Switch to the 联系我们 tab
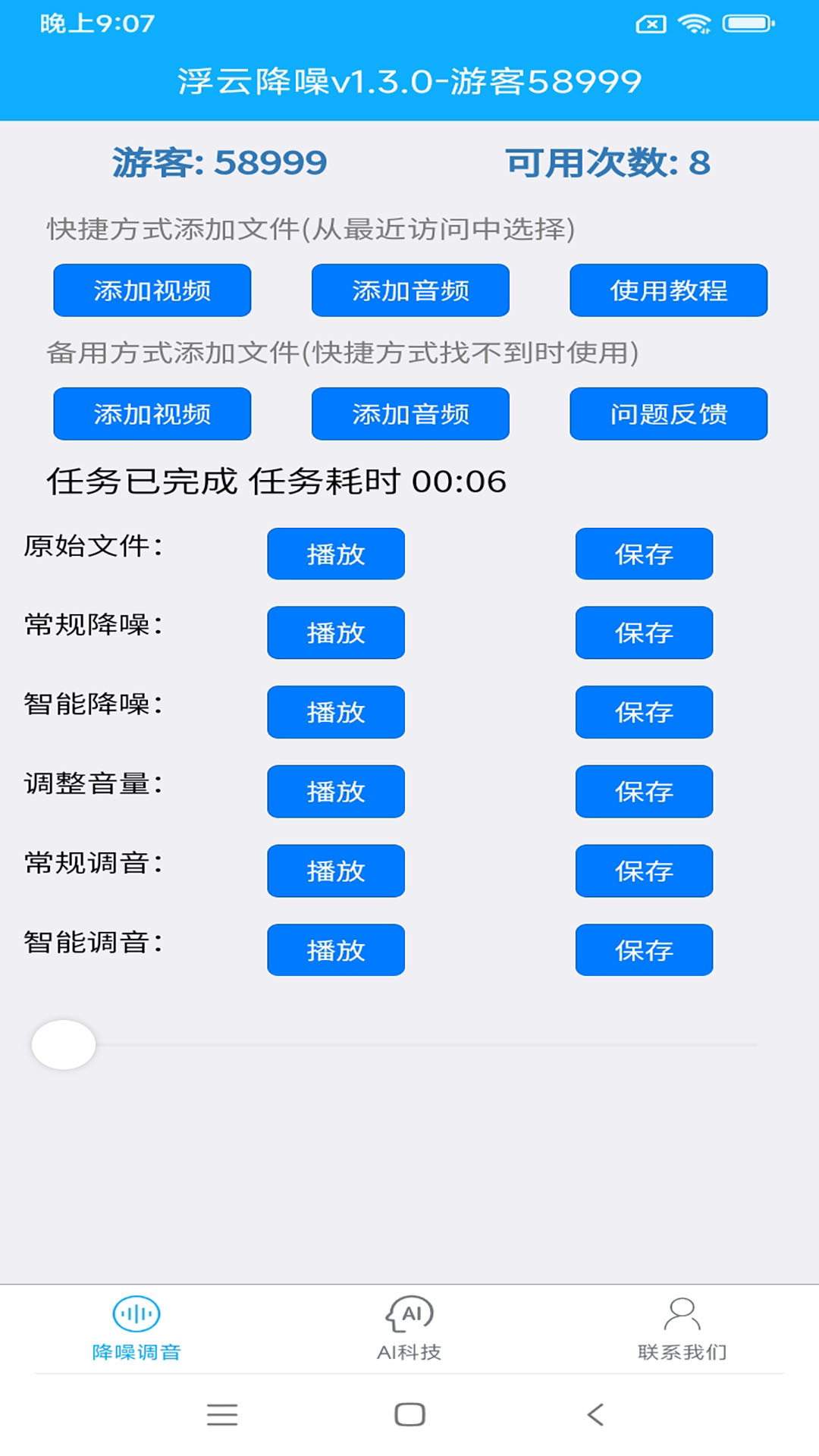The height and width of the screenshot is (1456, 819). coord(682,1329)
